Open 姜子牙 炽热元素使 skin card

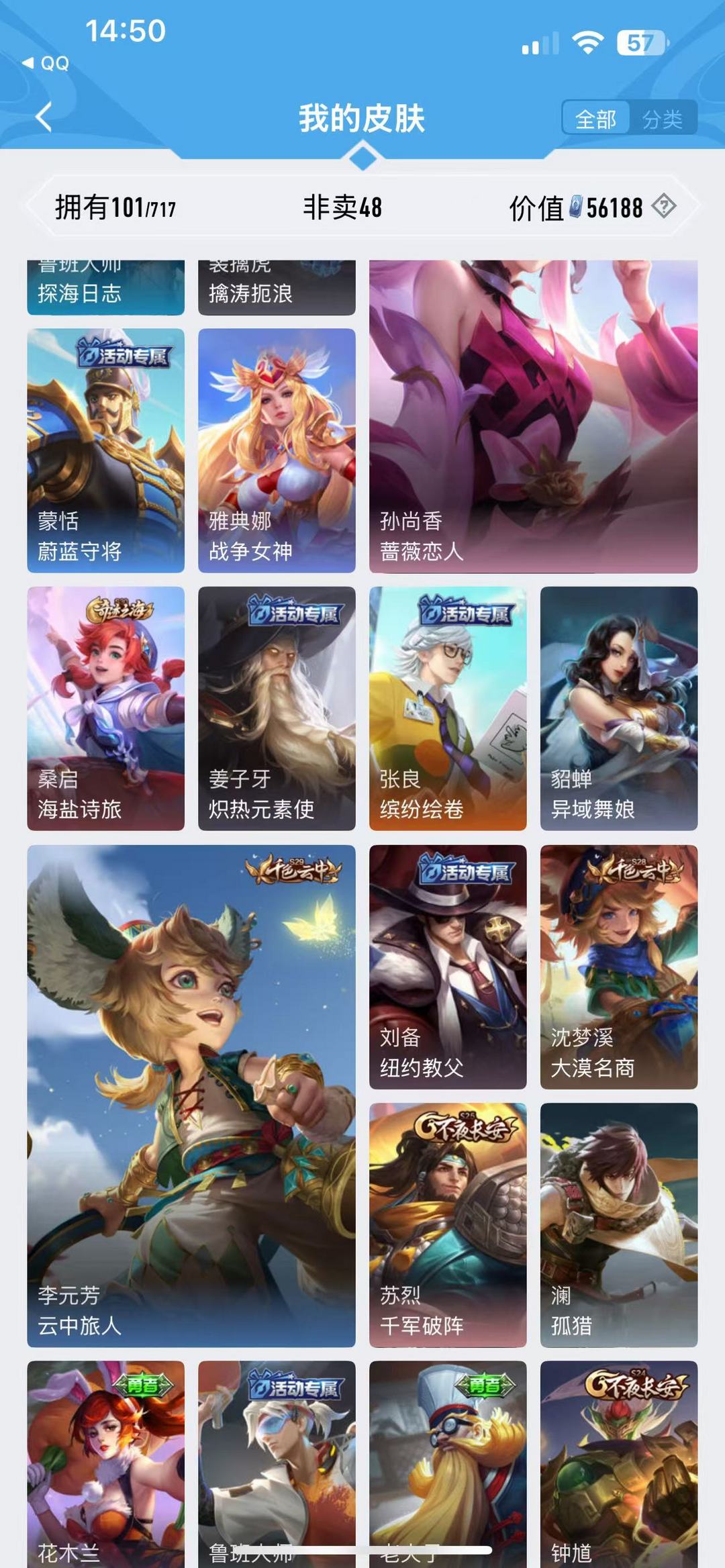tap(277, 709)
